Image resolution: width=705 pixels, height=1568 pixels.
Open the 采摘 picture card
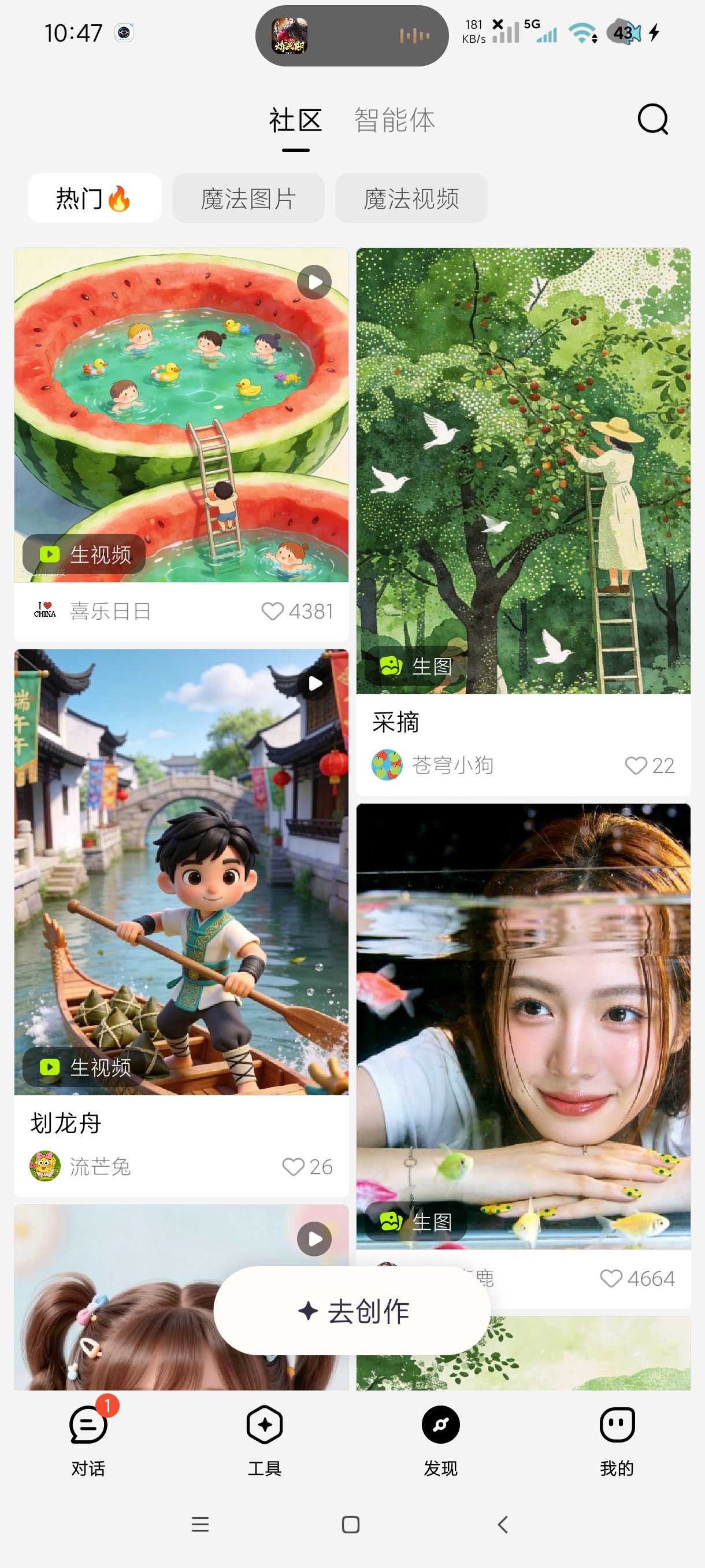tap(523, 471)
